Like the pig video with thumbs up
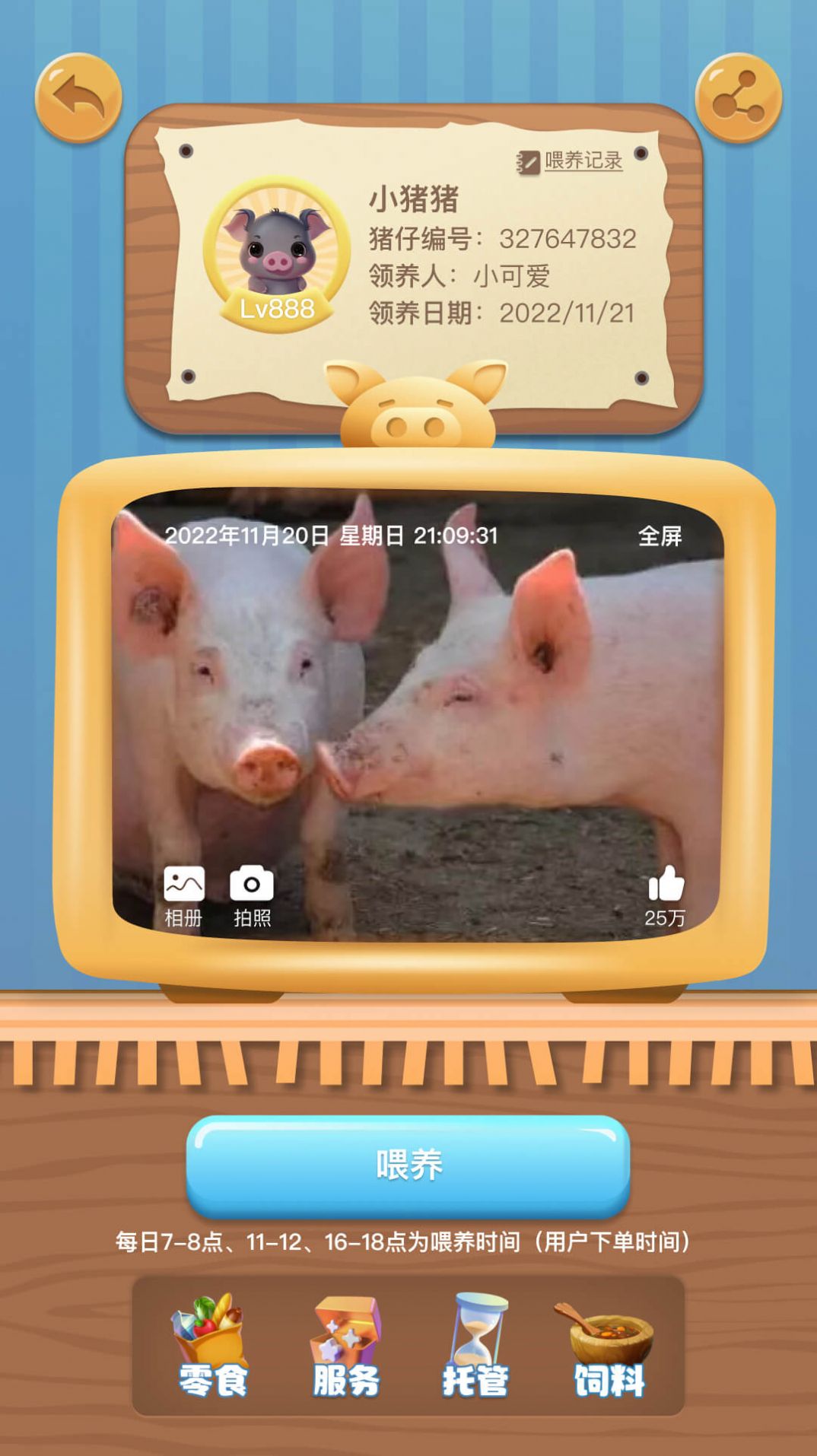 click(x=666, y=895)
